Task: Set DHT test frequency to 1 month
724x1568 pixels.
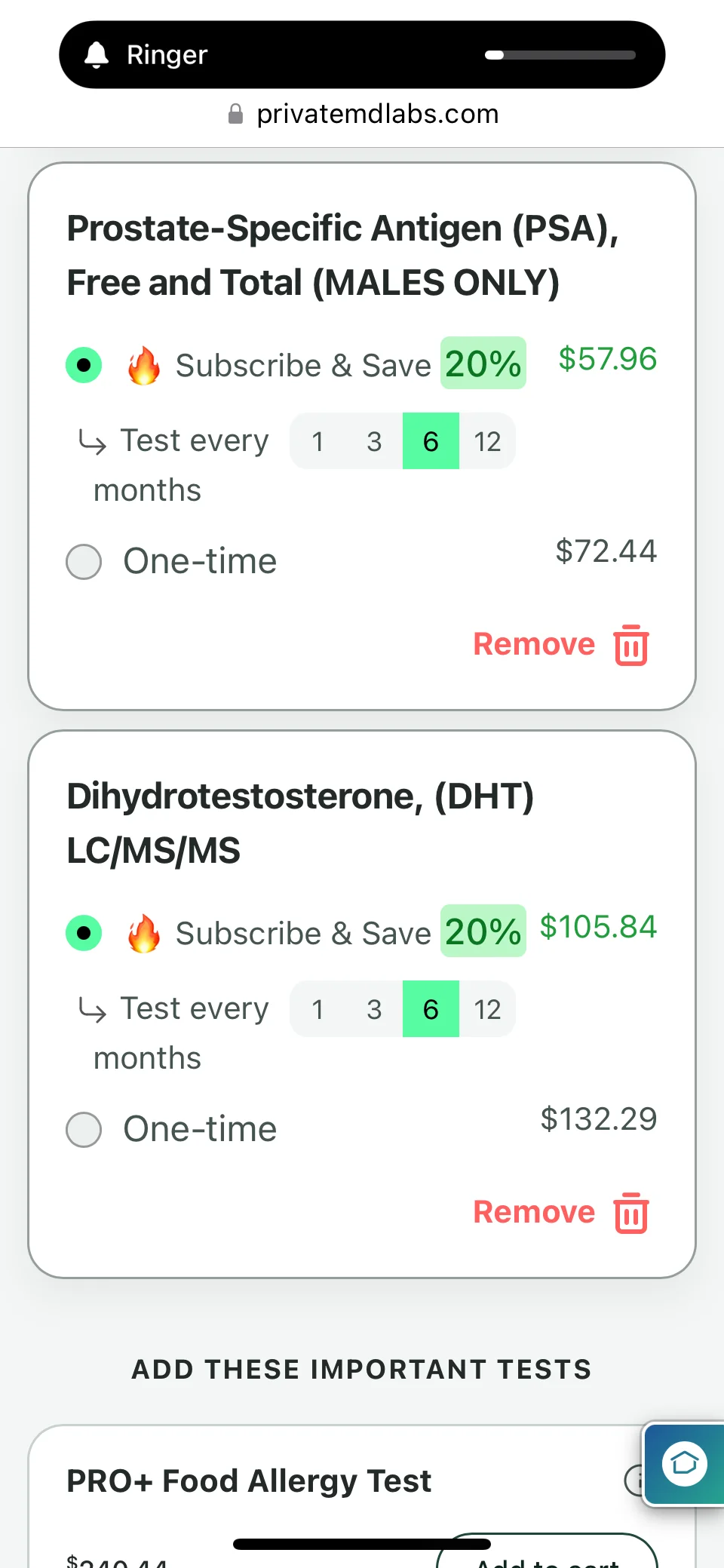Action: click(x=318, y=1009)
